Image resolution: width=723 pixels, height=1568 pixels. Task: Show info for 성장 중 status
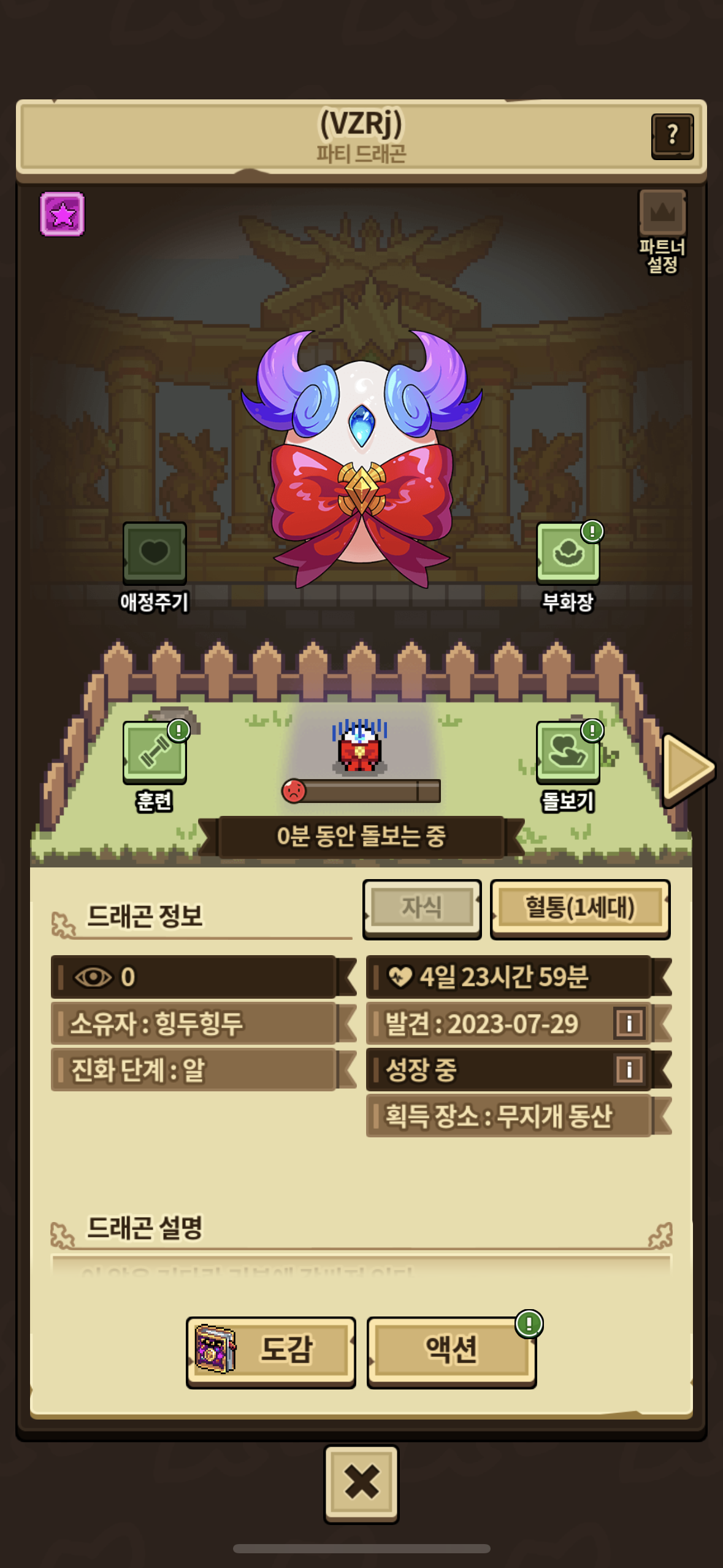pos(629,1069)
